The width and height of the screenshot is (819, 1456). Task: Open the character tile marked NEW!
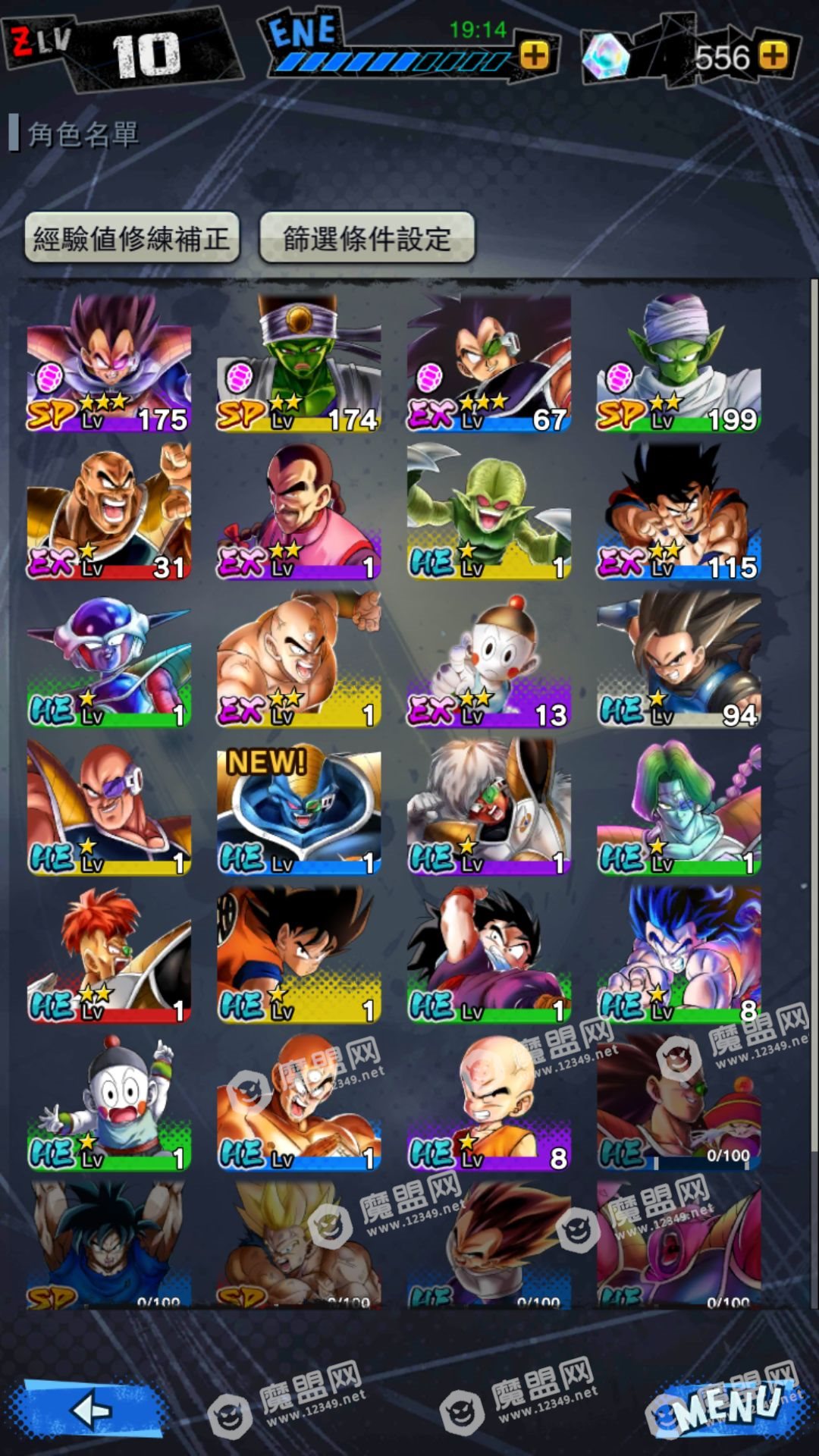(x=299, y=808)
